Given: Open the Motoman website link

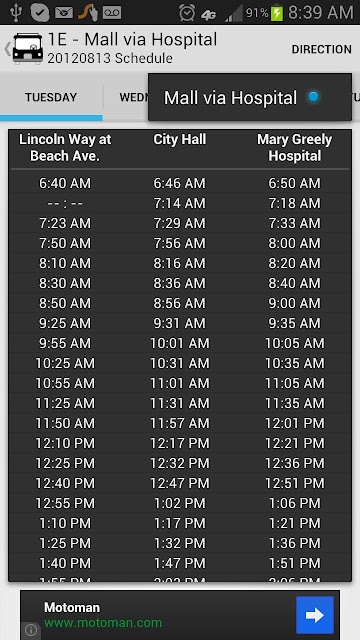Looking at the screenshot, I should click(103, 623).
